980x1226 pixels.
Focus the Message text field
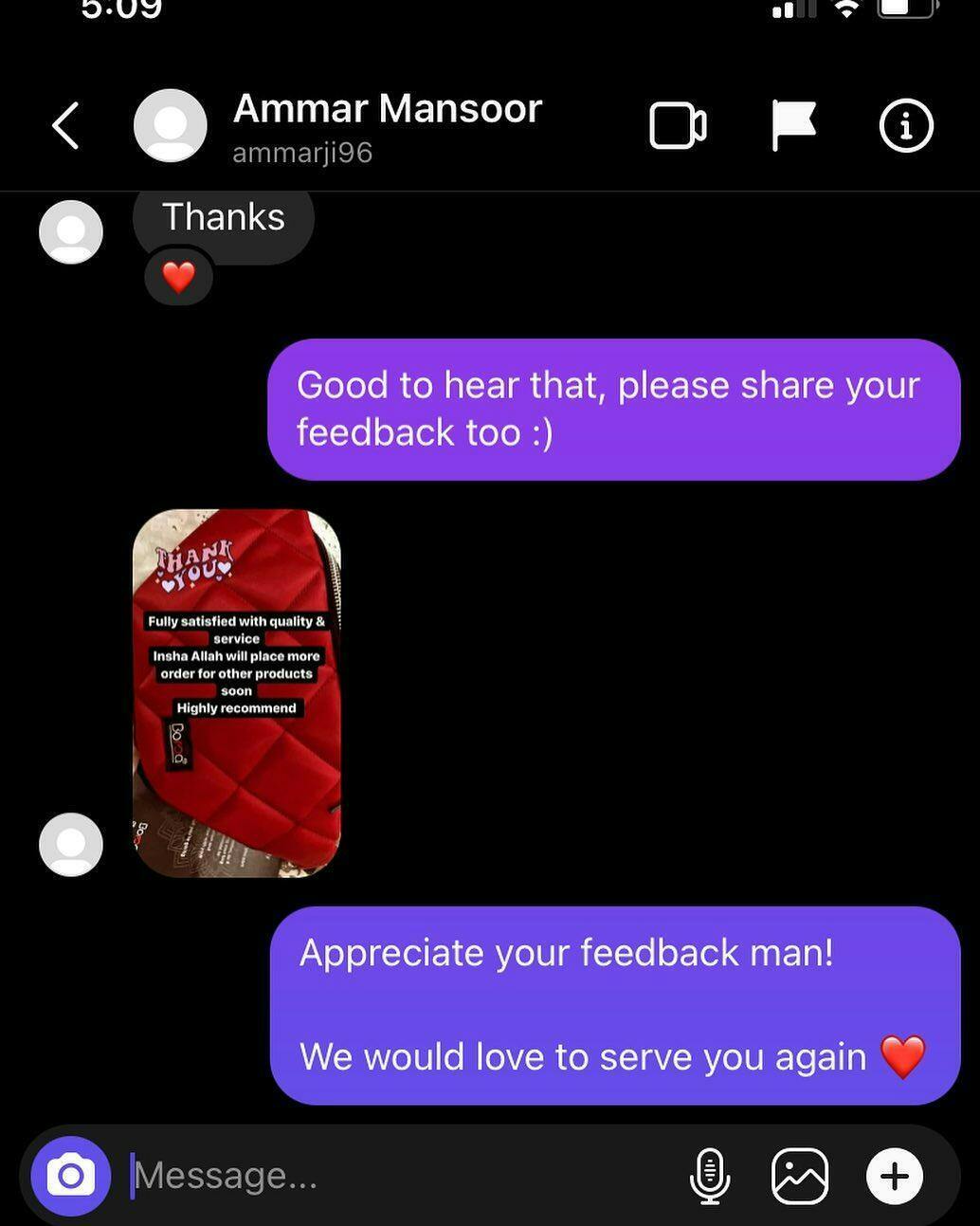point(398,1176)
